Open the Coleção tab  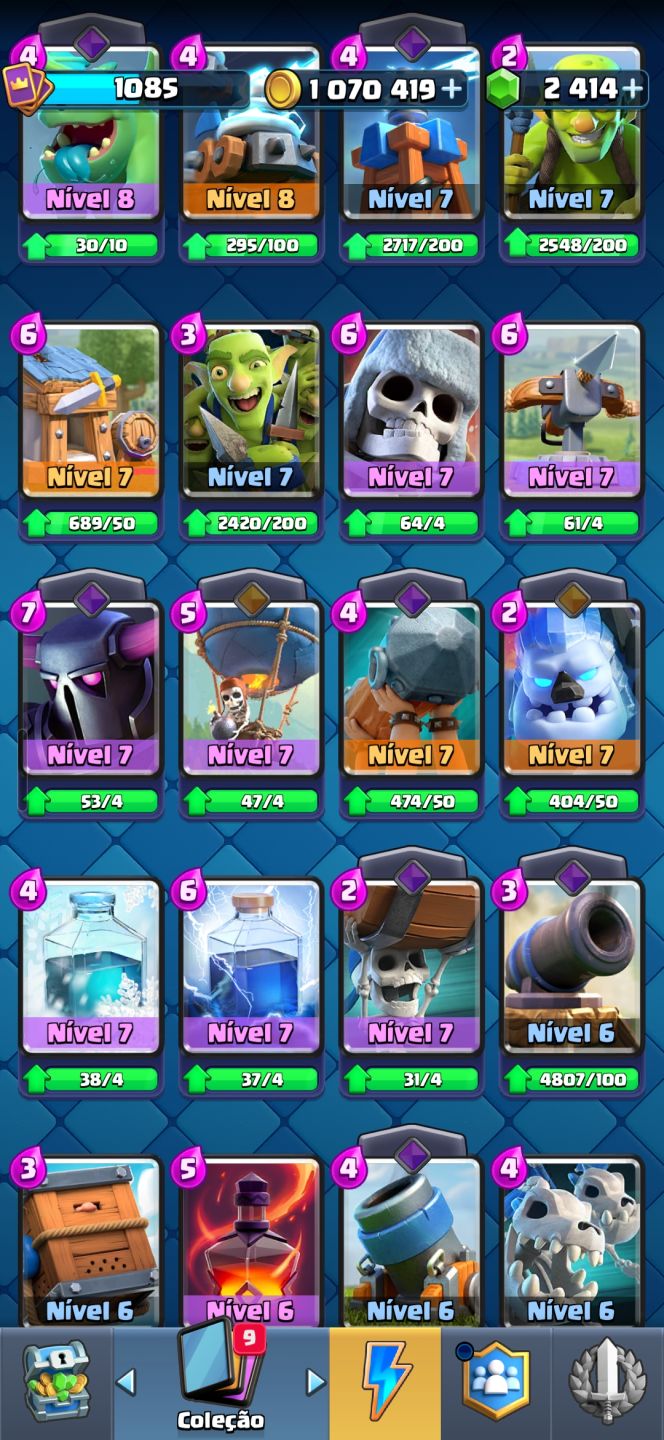pos(220,1384)
